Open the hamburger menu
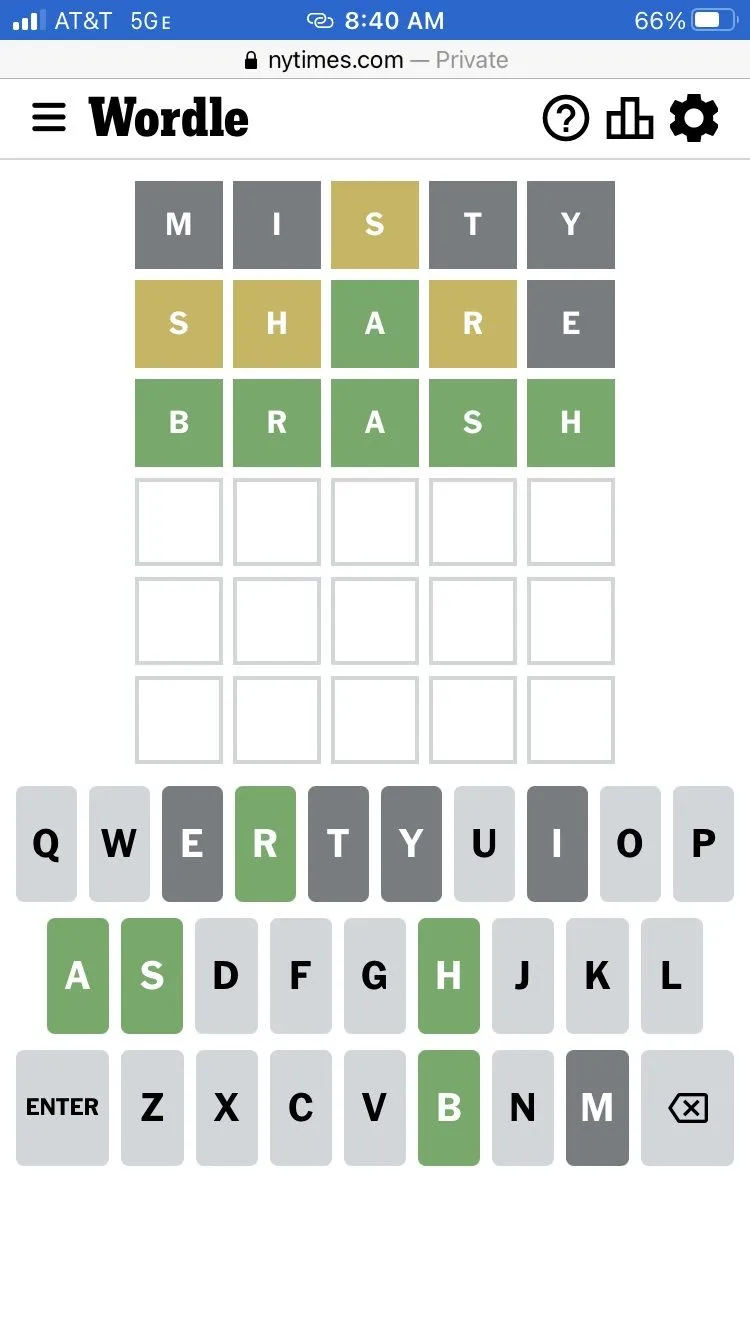This screenshot has width=750, height=1334. pyautogui.click(x=49, y=118)
